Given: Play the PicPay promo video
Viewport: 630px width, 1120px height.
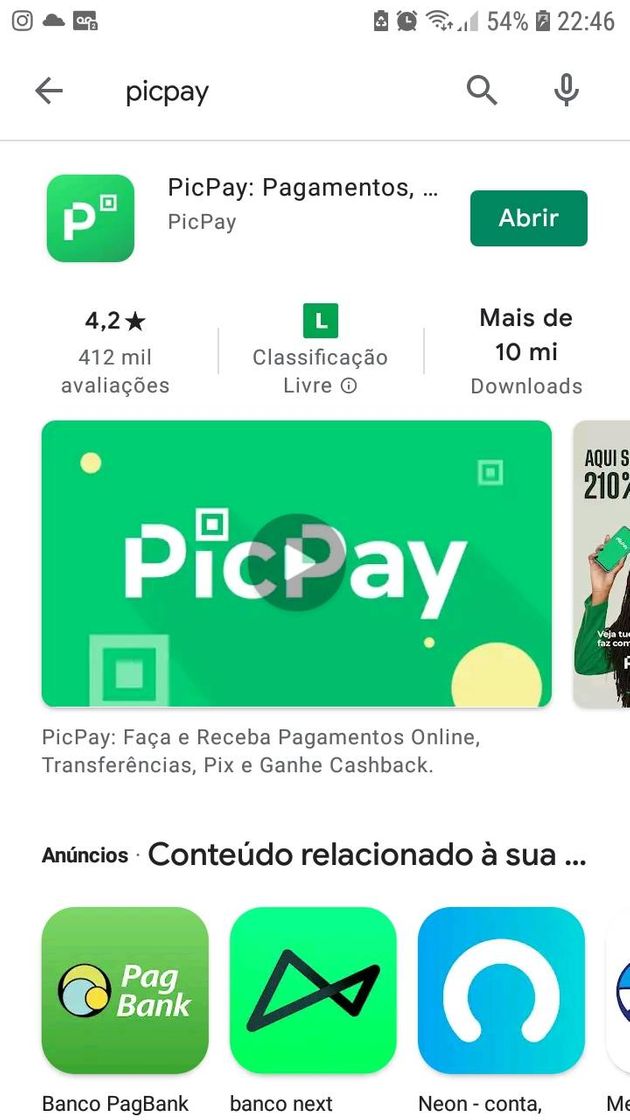Looking at the screenshot, I should pos(296,563).
